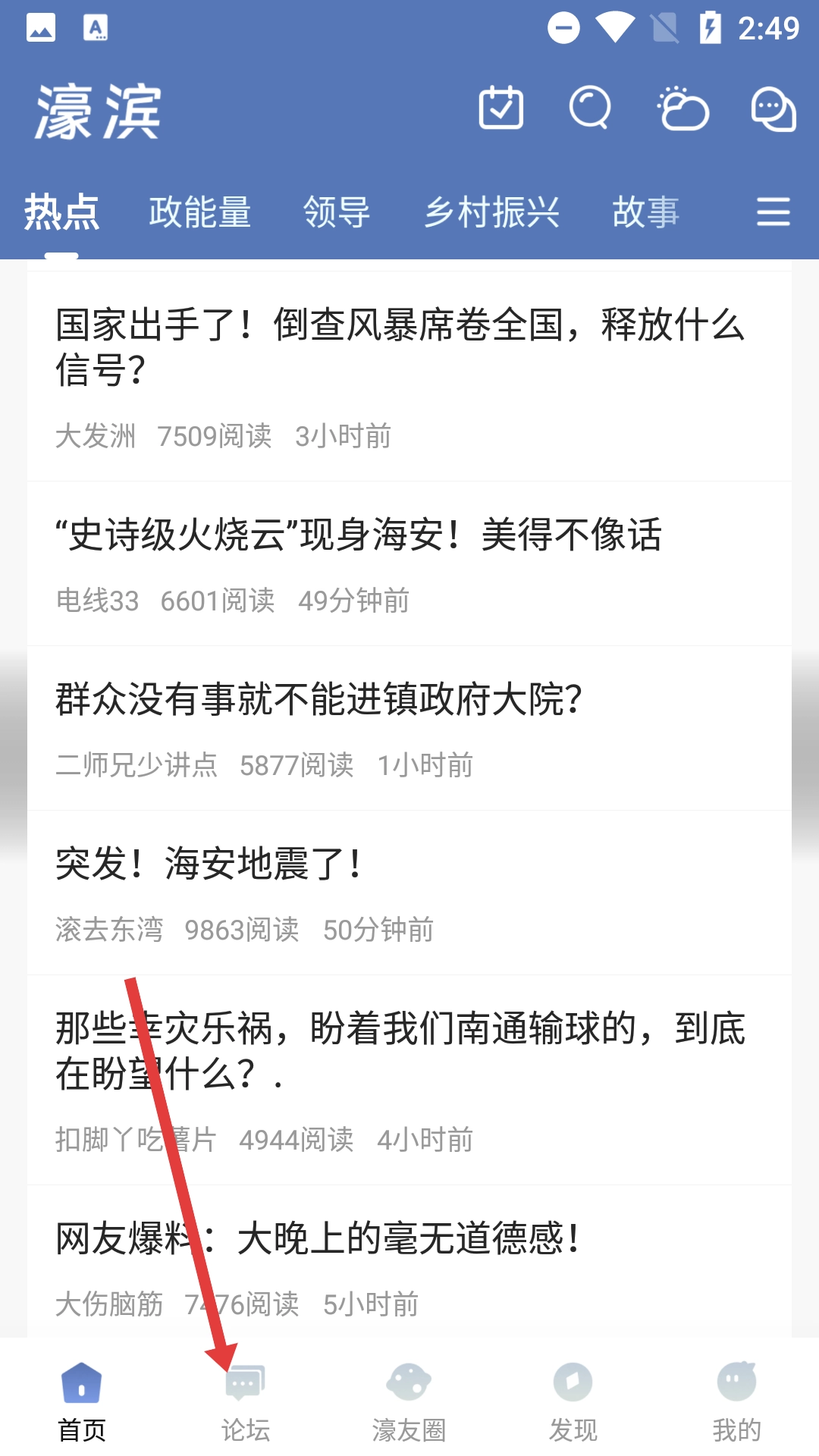Switch to the 故事 tab
Image resolution: width=819 pixels, height=1456 pixels.
pyautogui.click(x=645, y=212)
